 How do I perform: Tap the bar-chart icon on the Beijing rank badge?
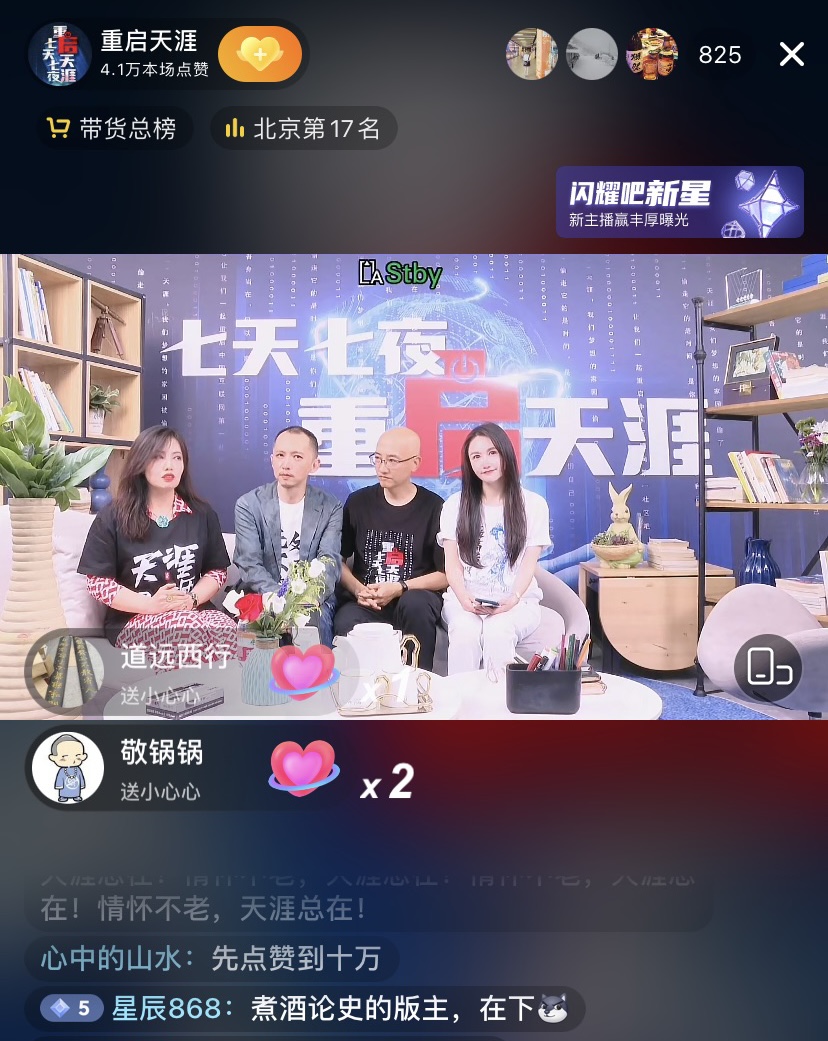tap(236, 128)
